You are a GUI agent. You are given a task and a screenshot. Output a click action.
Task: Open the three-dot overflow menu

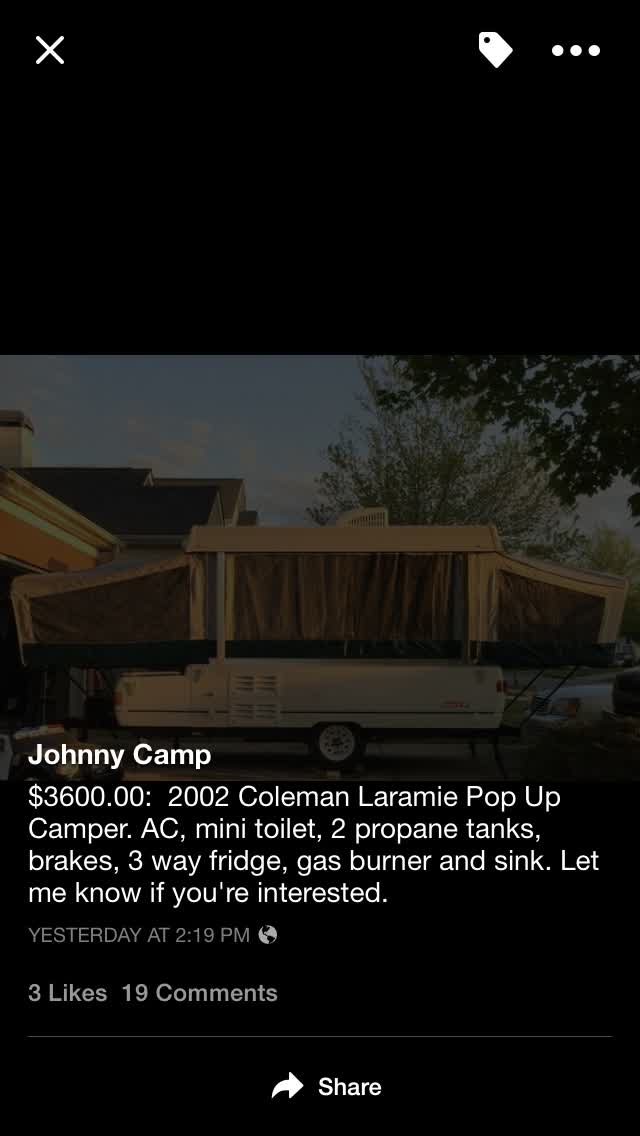(576, 50)
